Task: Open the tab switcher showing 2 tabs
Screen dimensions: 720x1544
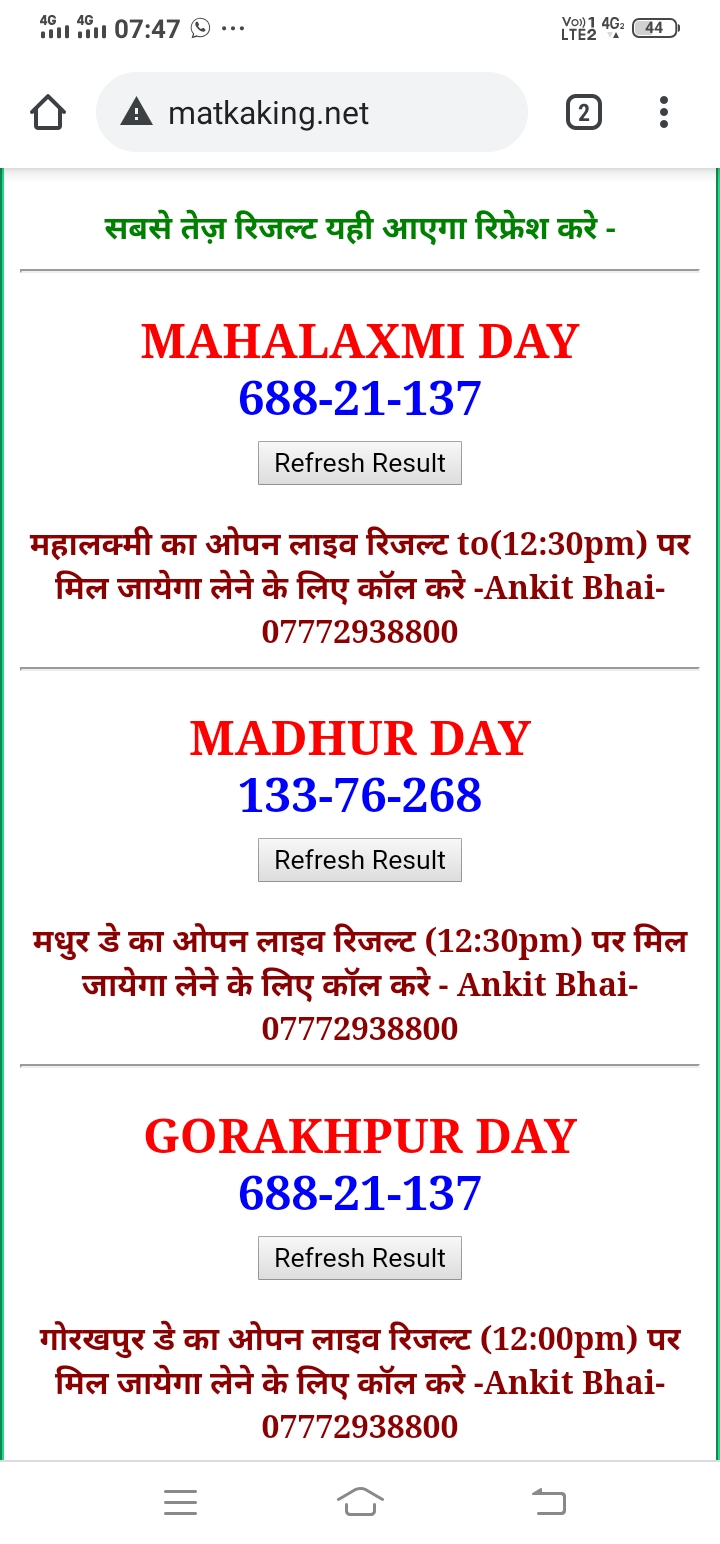Action: point(584,112)
